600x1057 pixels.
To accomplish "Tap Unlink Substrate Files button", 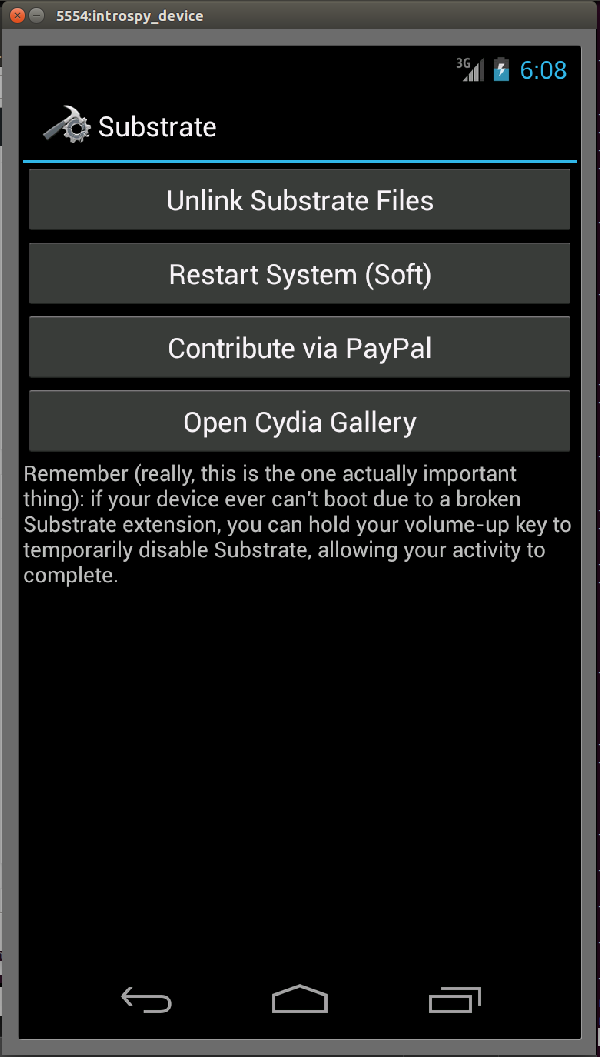I will coord(299,200).
